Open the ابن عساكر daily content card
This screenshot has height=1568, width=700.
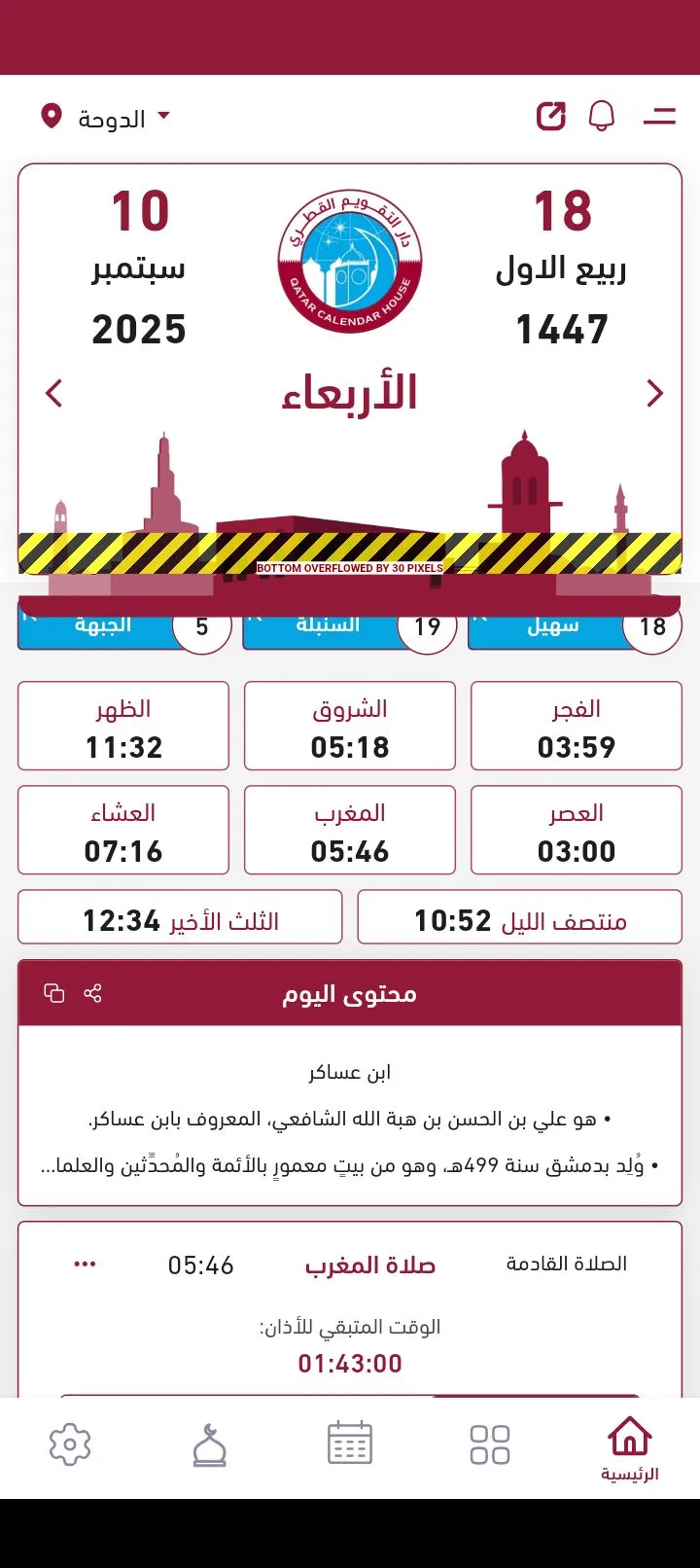tap(350, 1119)
